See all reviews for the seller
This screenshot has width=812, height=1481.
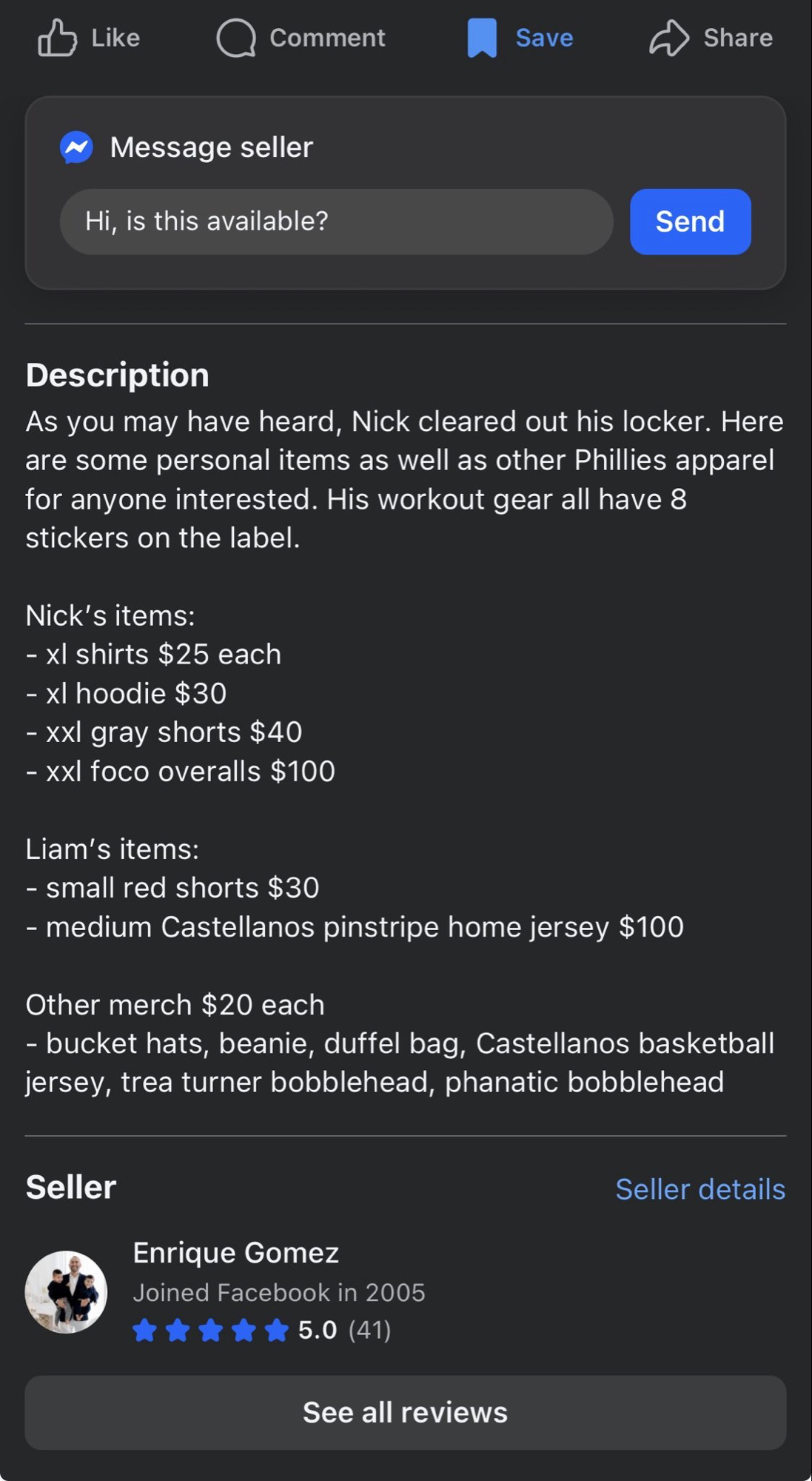(406, 1412)
